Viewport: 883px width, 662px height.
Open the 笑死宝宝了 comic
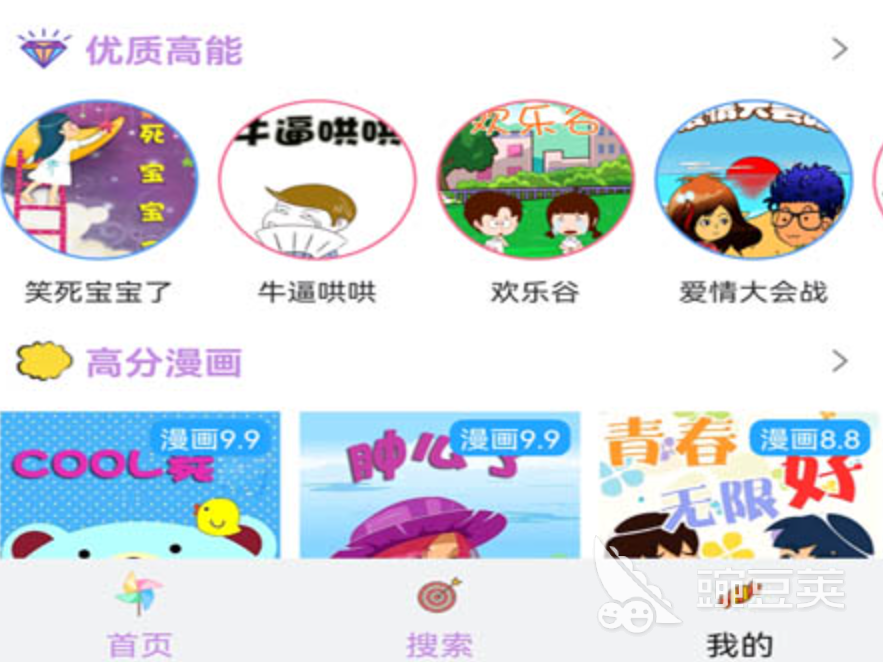click(98, 181)
